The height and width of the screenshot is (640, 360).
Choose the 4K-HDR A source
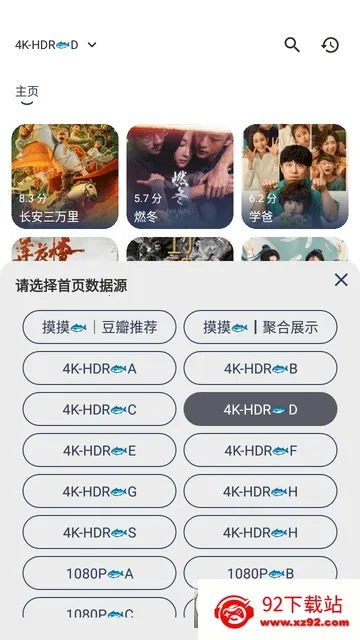click(99, 368)
